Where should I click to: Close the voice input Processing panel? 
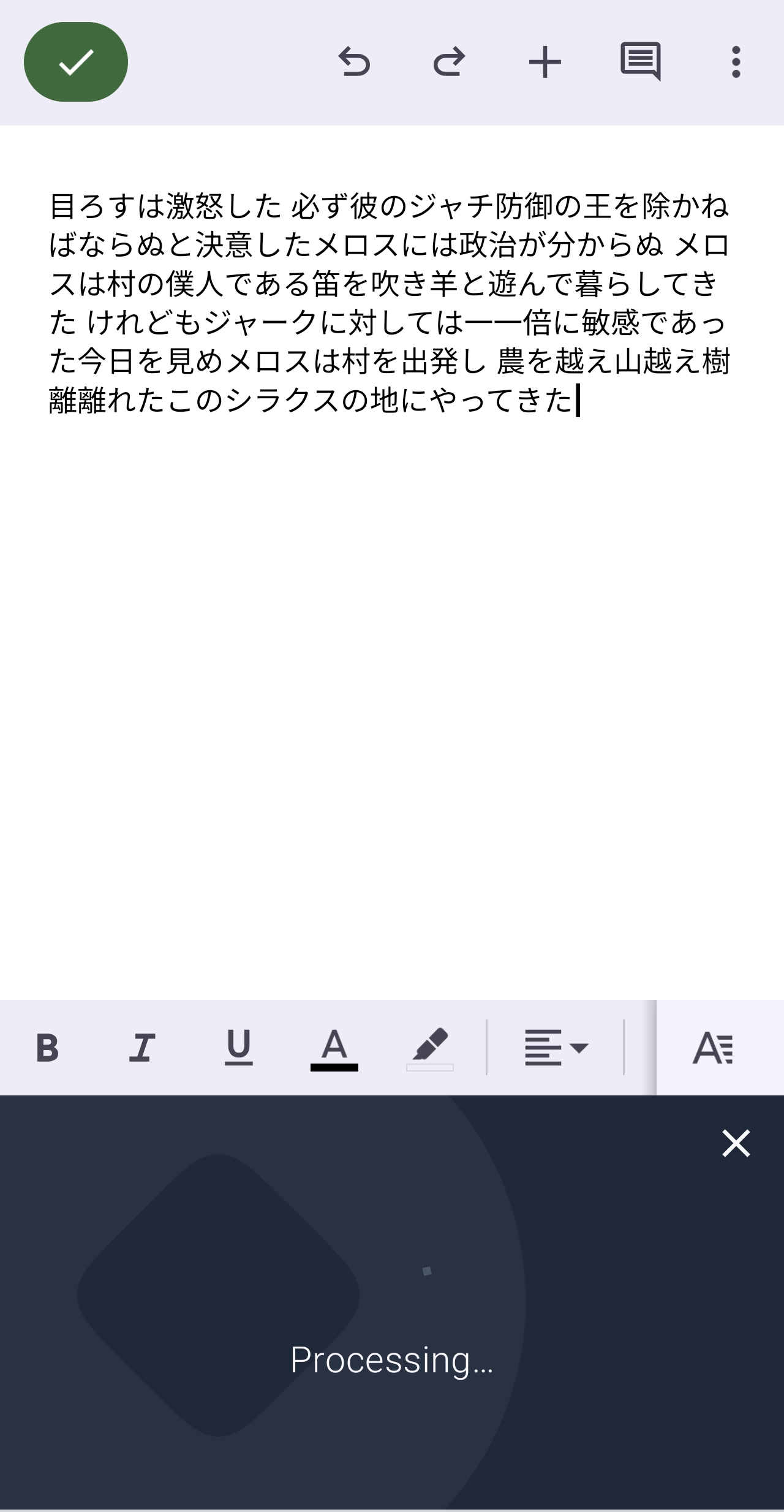736,1144
